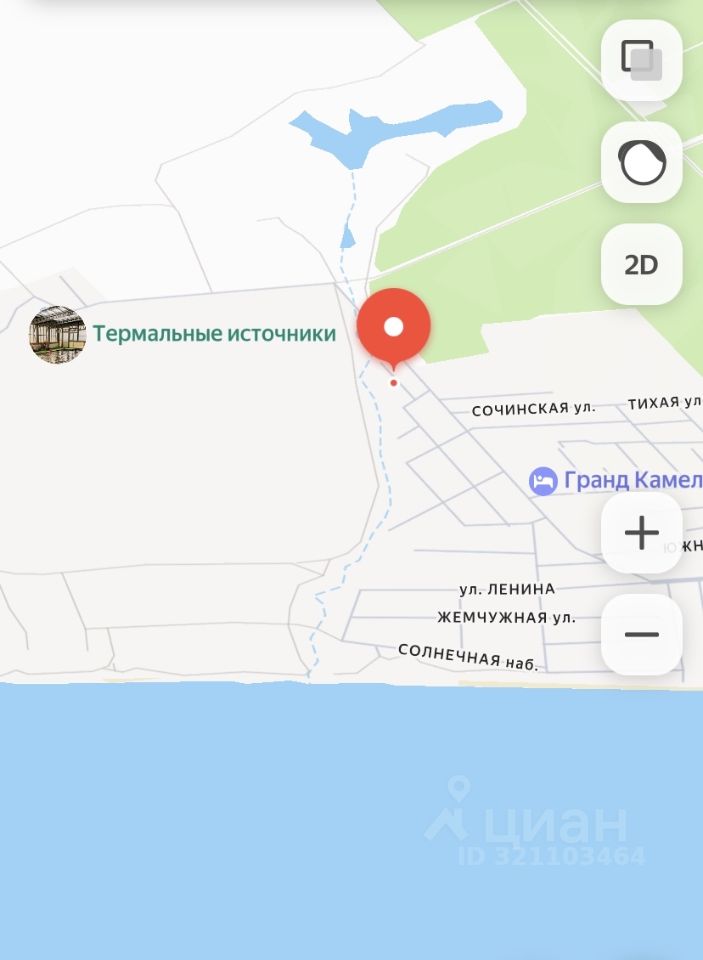This screenshot has width=703, height=960.
Task: Zoom out with the minus button
Action: 641,634
